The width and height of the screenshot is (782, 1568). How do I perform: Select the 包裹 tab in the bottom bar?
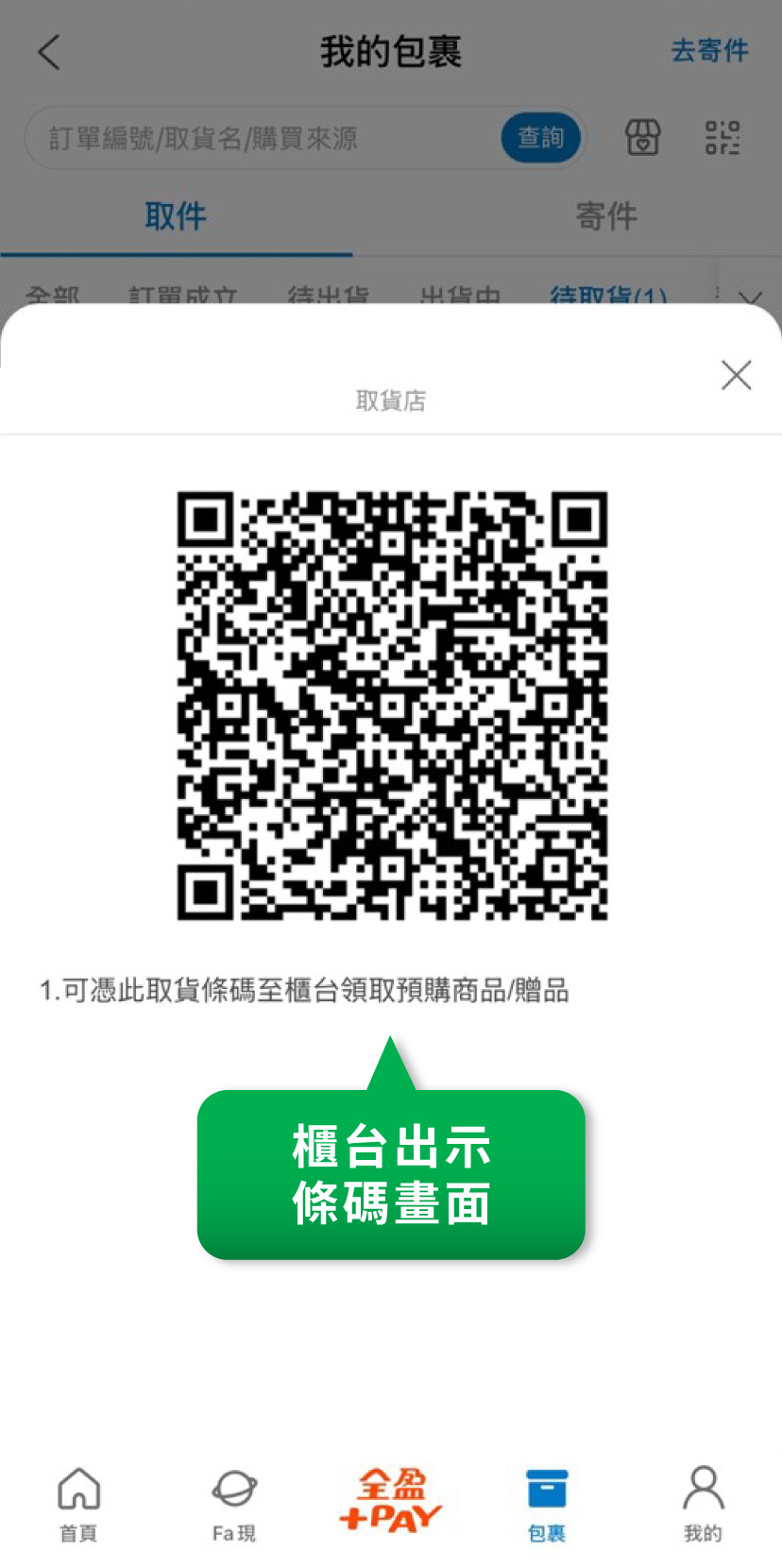pyautogui.click(x=547, y=1504)
